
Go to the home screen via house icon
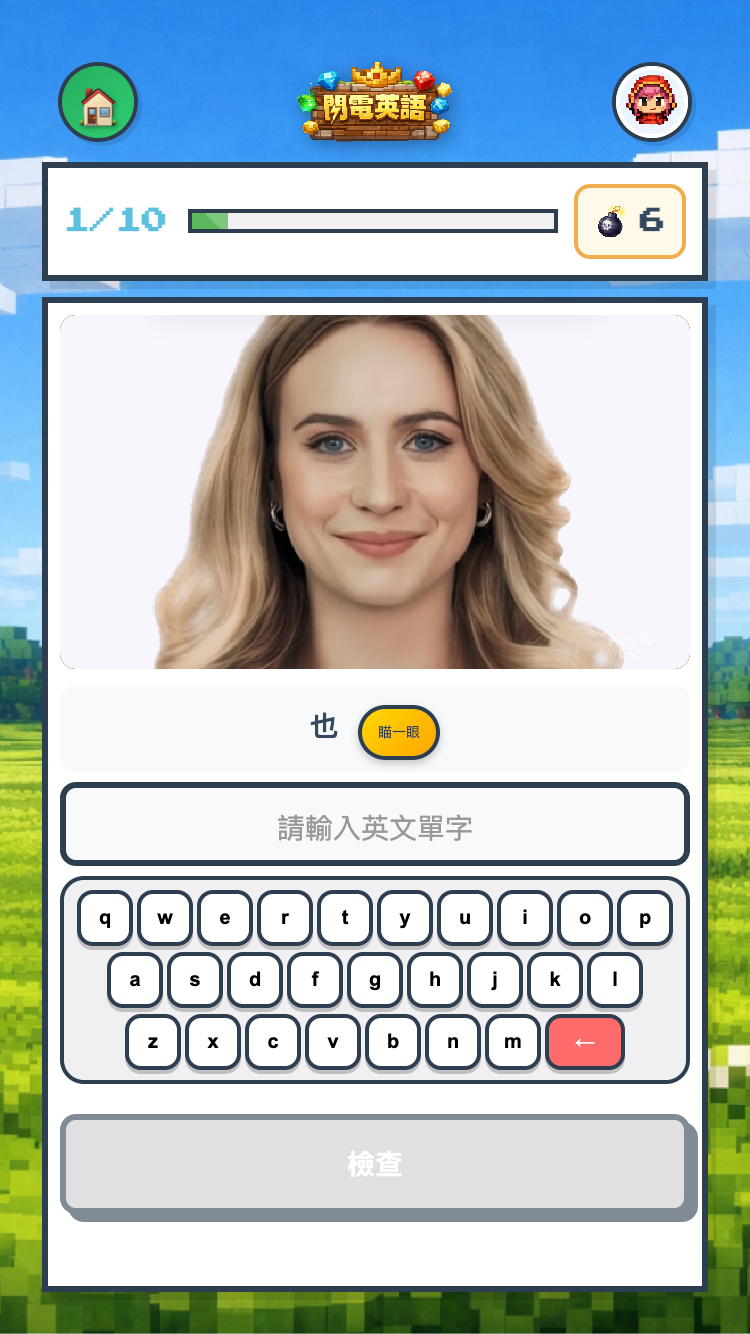98,102
